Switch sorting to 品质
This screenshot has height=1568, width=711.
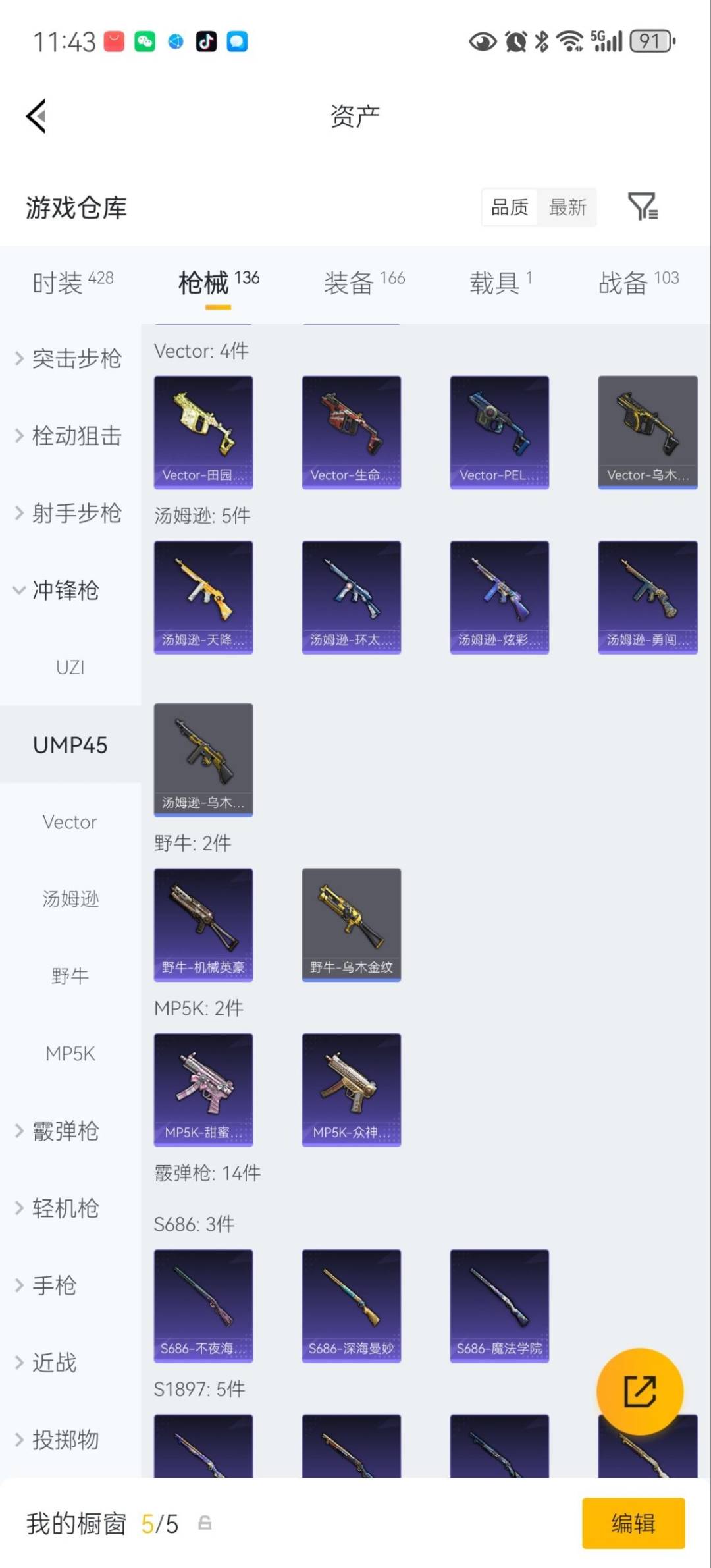click(508, 207)
